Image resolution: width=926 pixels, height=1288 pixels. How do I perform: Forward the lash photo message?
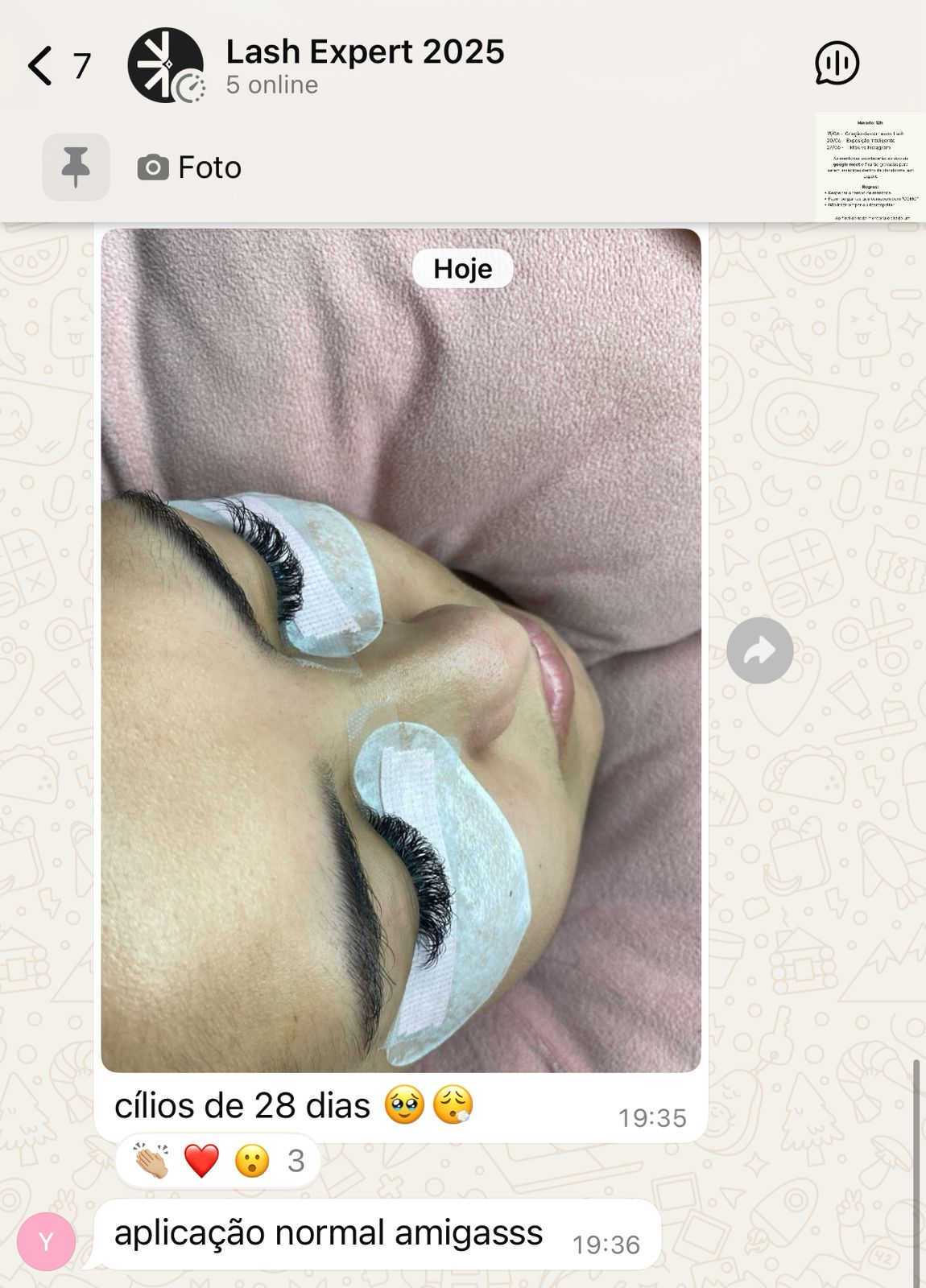[759, 650]
